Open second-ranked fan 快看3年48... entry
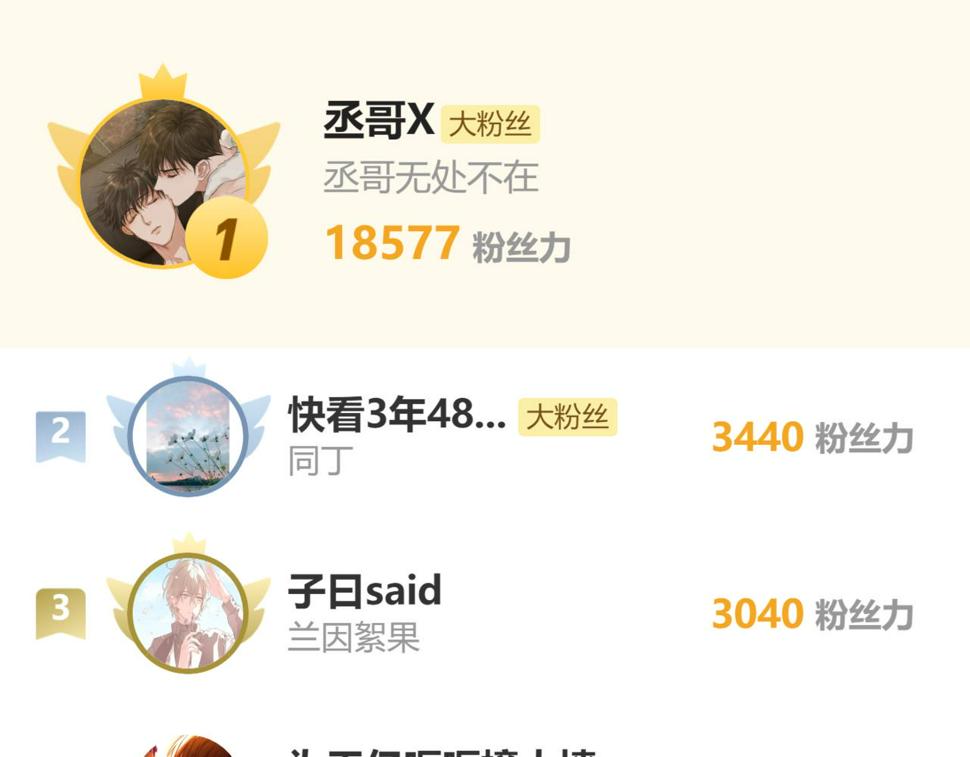 [397, 415]
